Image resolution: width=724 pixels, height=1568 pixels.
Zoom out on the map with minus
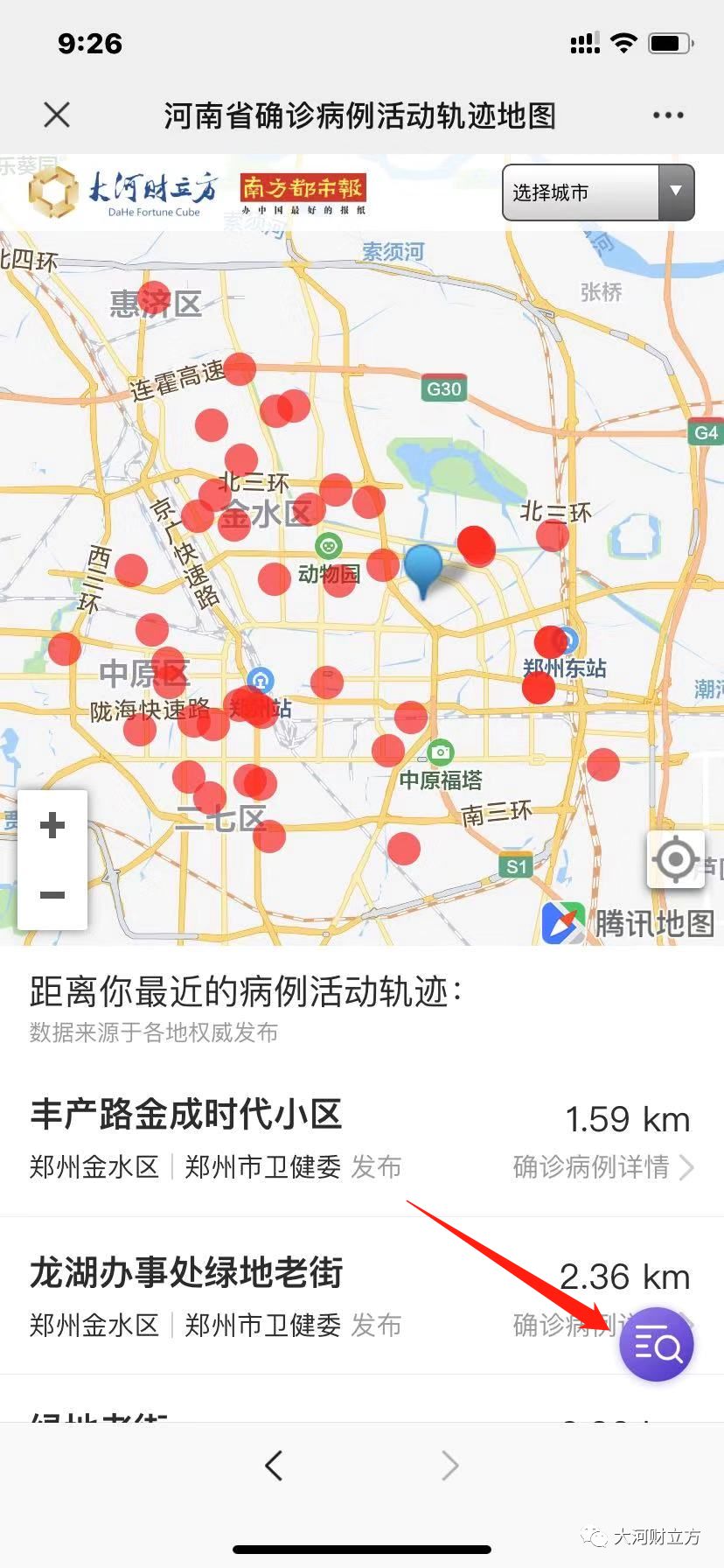[52, 894]
